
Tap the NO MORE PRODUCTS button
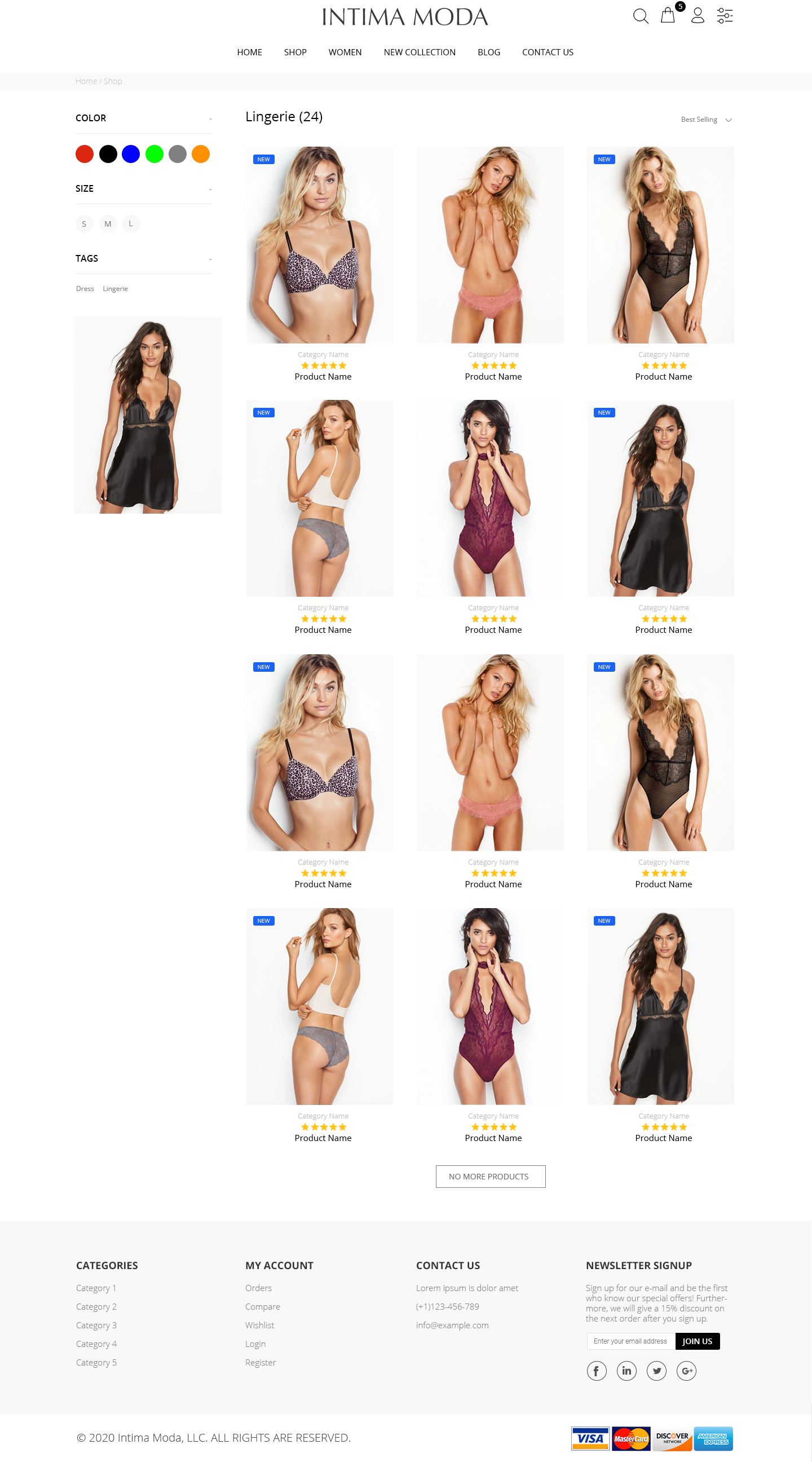click(490, 1177)
